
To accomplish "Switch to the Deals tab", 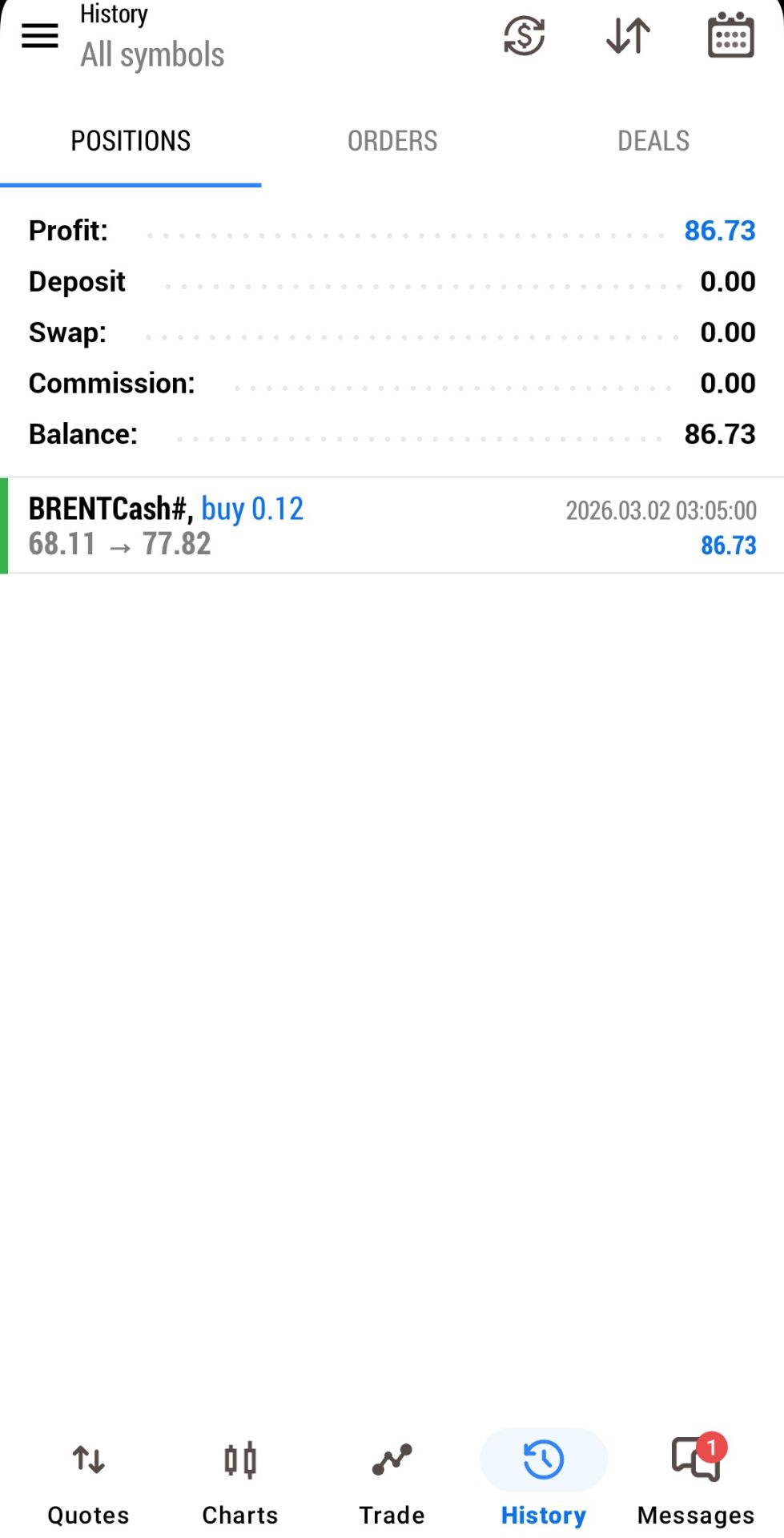I will (653, 141).
